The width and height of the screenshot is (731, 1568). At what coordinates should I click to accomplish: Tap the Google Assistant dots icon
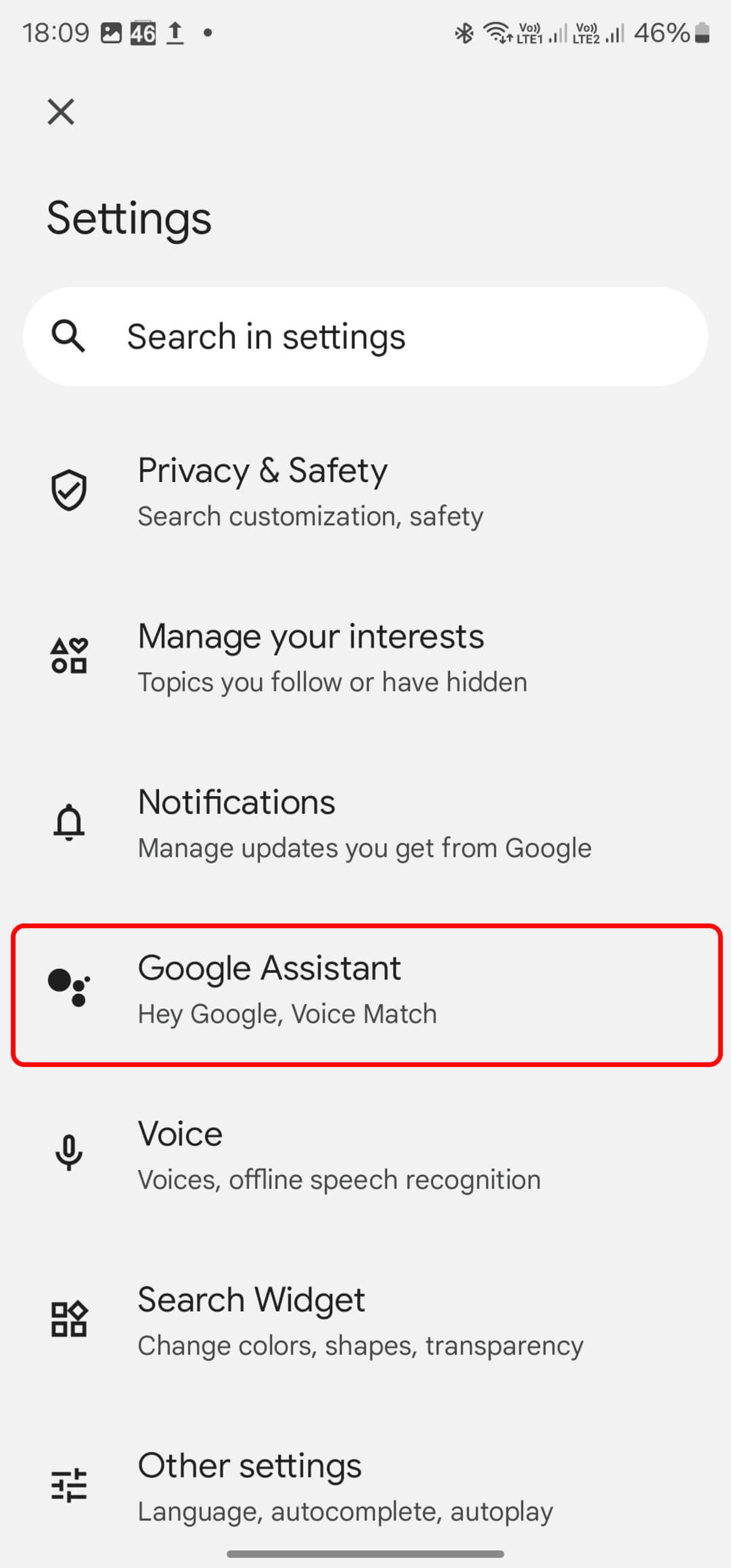click(x=69, y=987)
